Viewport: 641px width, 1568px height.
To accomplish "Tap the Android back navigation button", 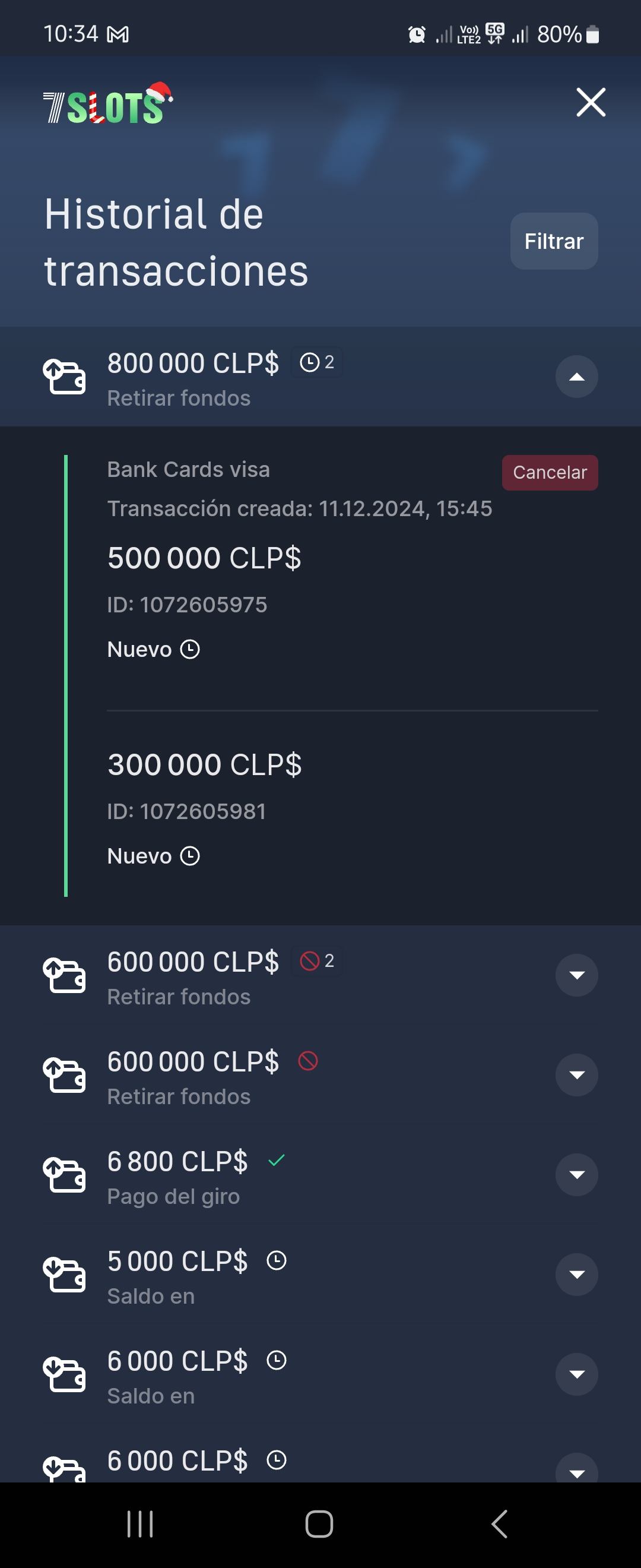I will click(499, 1525).
